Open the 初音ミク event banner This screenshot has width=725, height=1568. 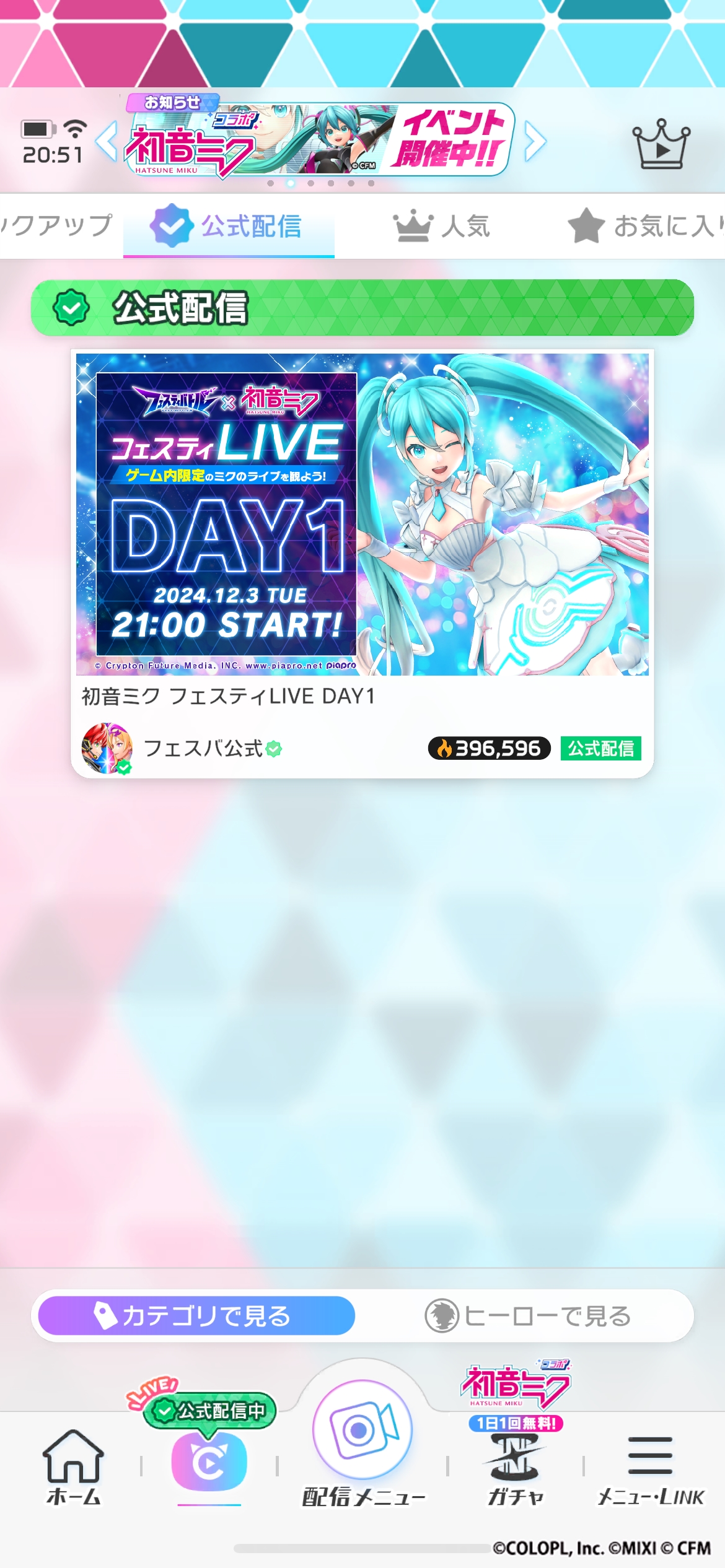coord(319,140)
